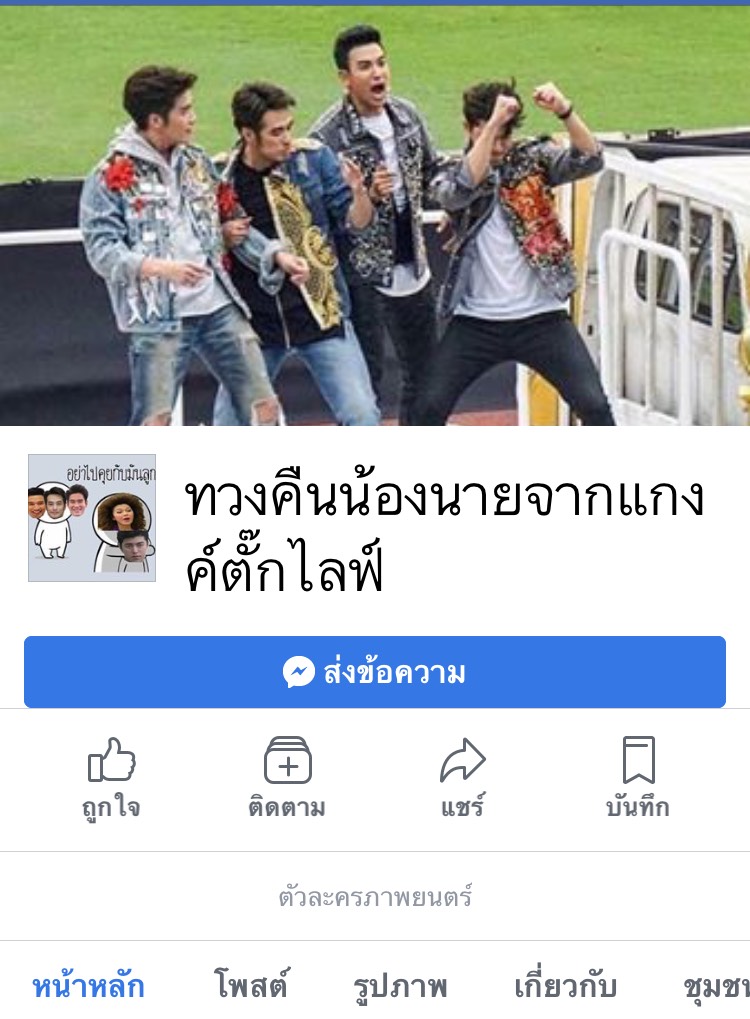The image size is (750, 1019).
Task: Go to the เกี่ยวกับ about tab
Action: click(x=565, y=987)
